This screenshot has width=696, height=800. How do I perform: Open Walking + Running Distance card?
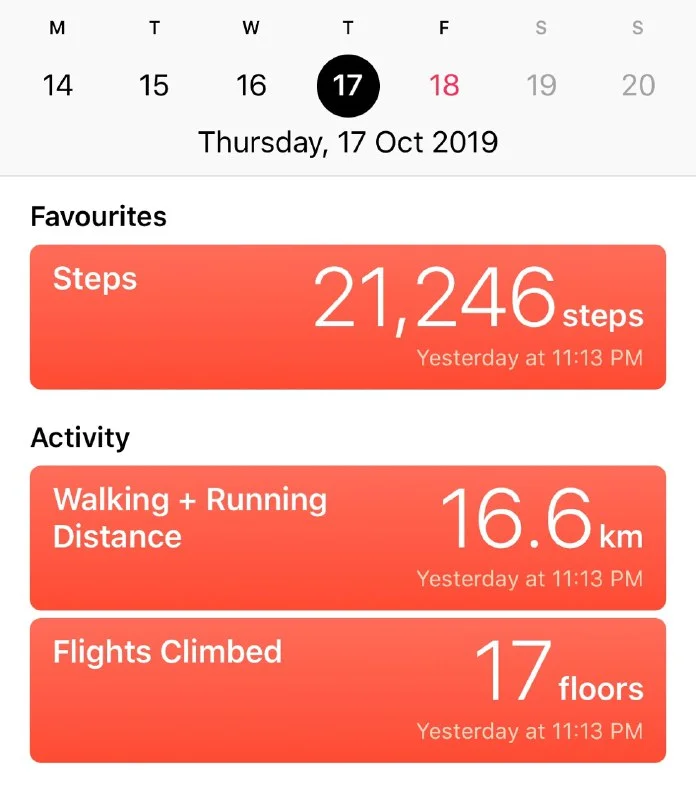tap(348, 537)
